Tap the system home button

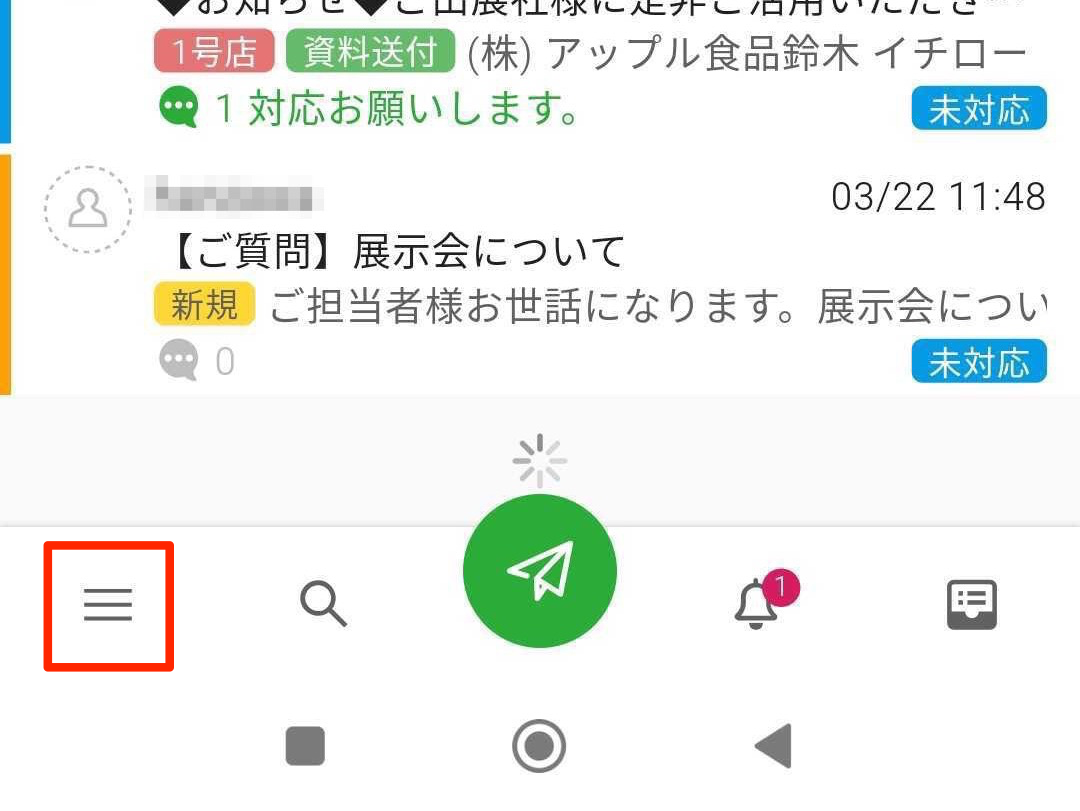coord(539,746)
